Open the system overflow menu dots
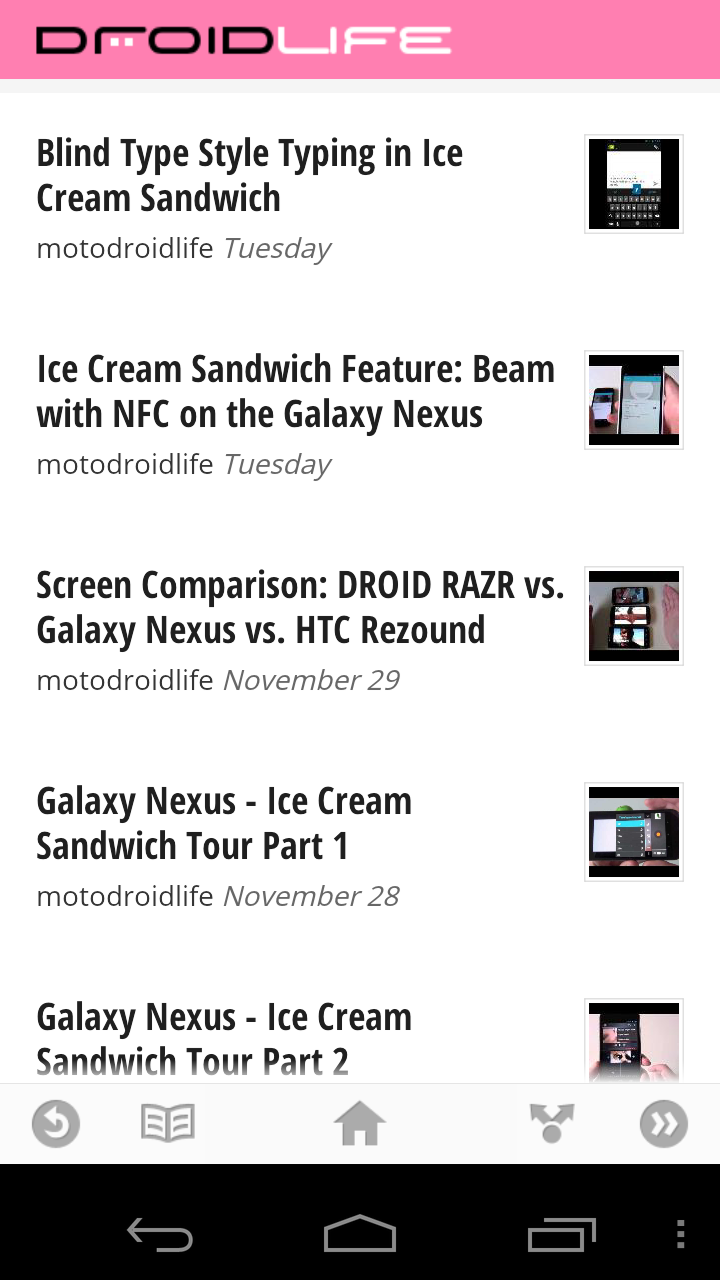Image resolution: width=720 pixels, height=1280 pixels. coord(680,1236)
